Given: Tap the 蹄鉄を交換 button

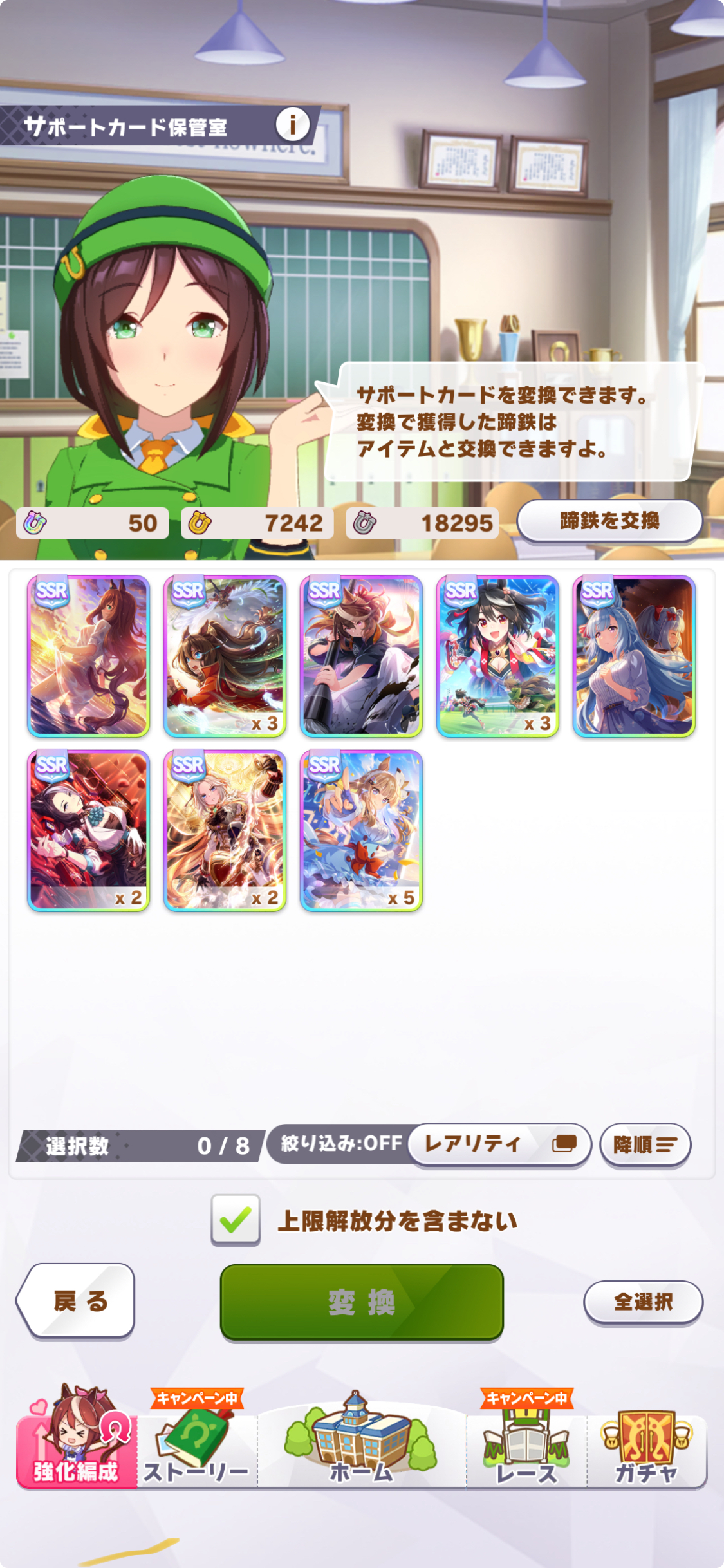Looking at the screenshot, I should coord(609,521).
